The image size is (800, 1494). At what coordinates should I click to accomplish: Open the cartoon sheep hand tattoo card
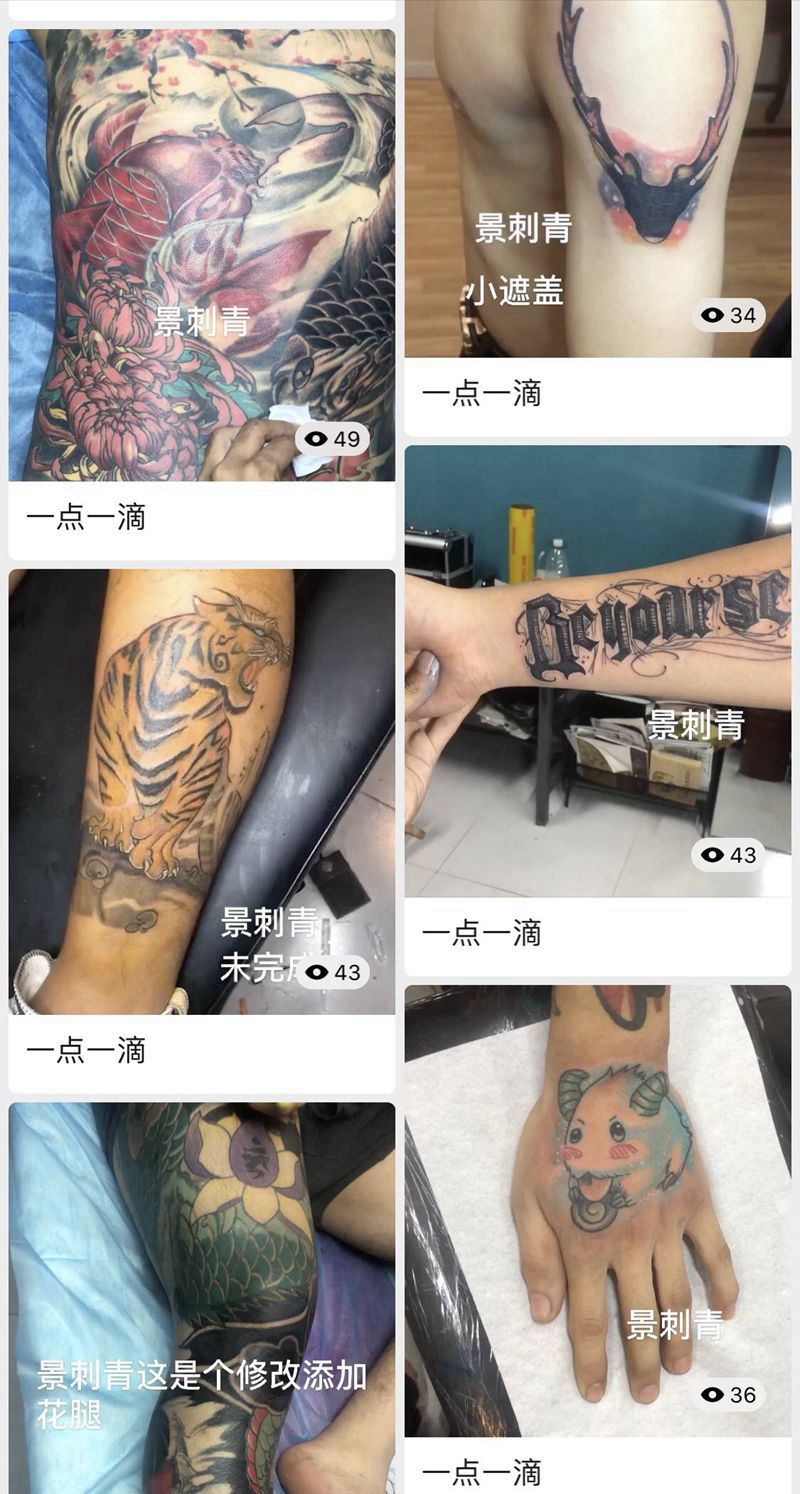pos(597,1210)
